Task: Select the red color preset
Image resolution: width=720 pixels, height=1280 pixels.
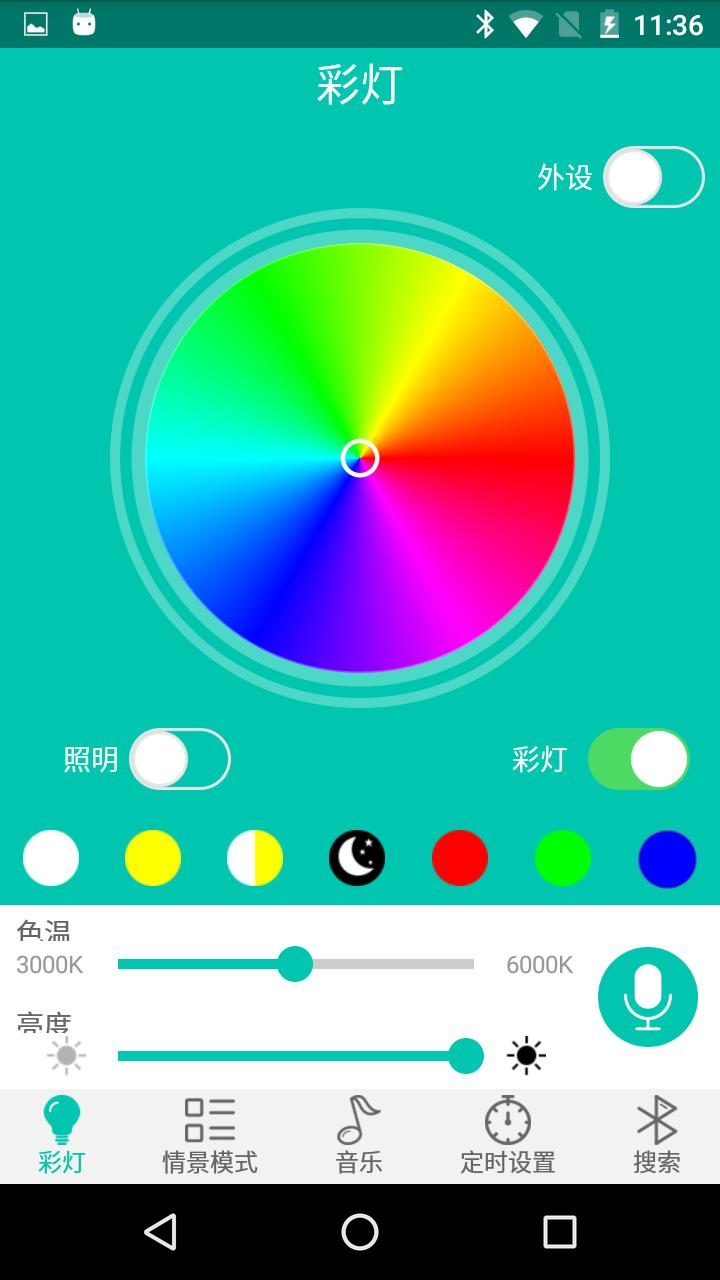Action: [x=460, y=858]
